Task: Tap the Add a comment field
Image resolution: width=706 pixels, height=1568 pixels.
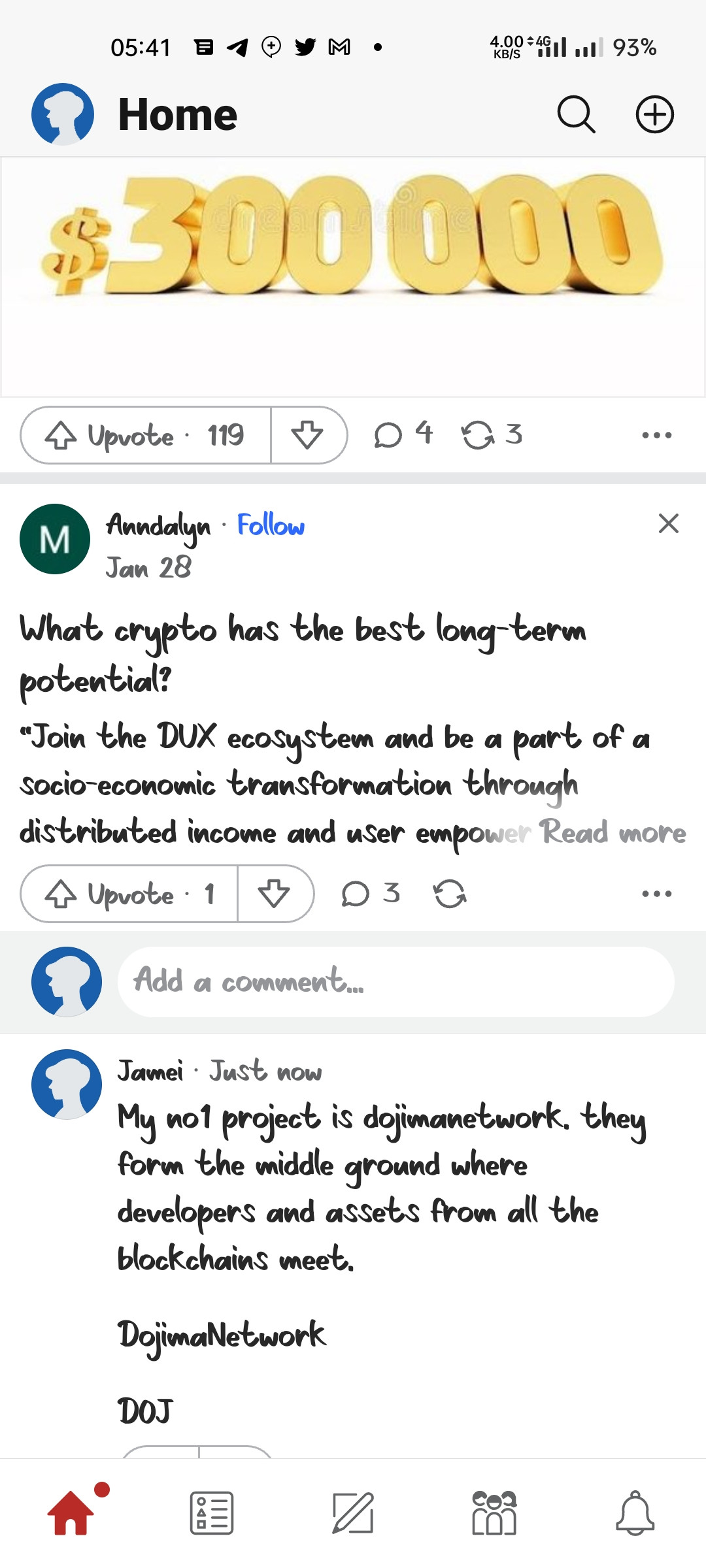Action: pos(395,981)
